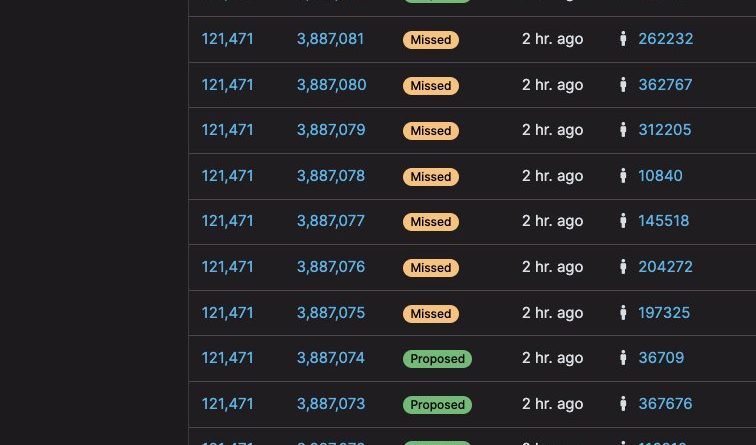Image resolution: width=756 pixels, height=445 pixels.
Task: View missed slot 3,887,076
Action: tap(330, 267)
